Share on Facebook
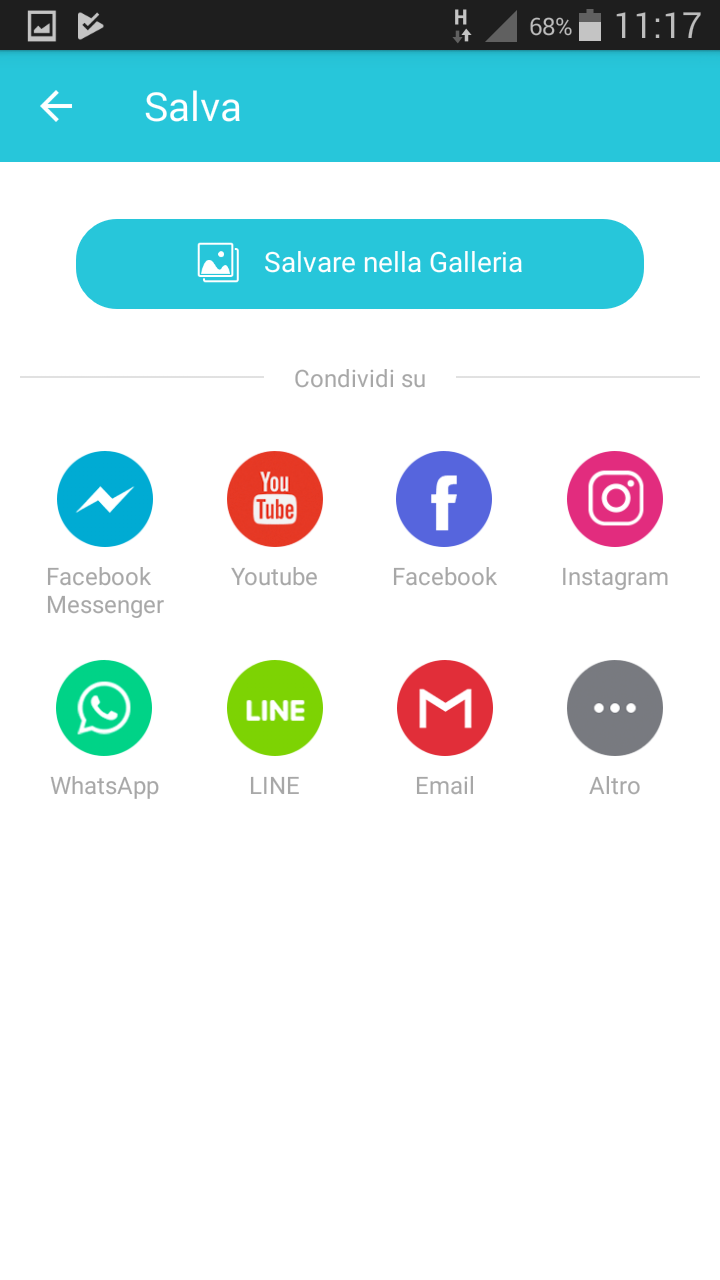Viewport: 720px width, 1280px height. (x=444, y=499)
